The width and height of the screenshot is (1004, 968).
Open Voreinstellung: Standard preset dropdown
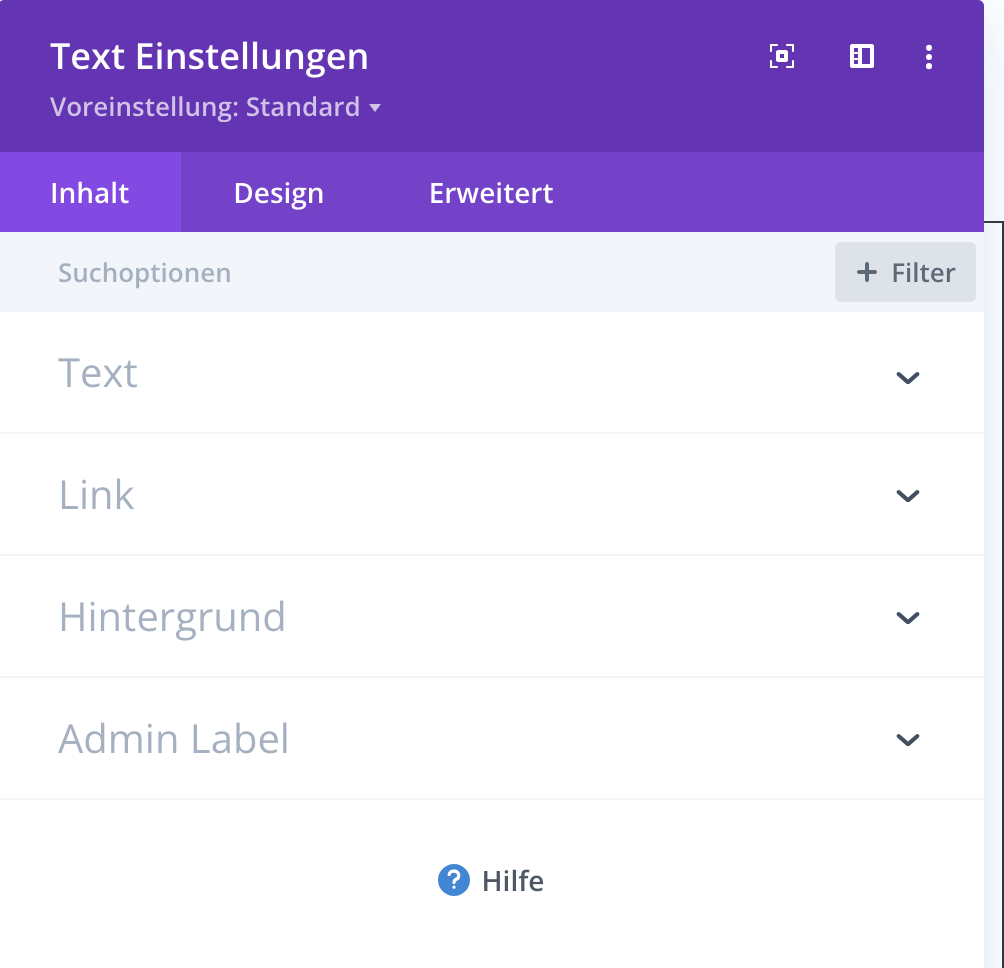216,107
